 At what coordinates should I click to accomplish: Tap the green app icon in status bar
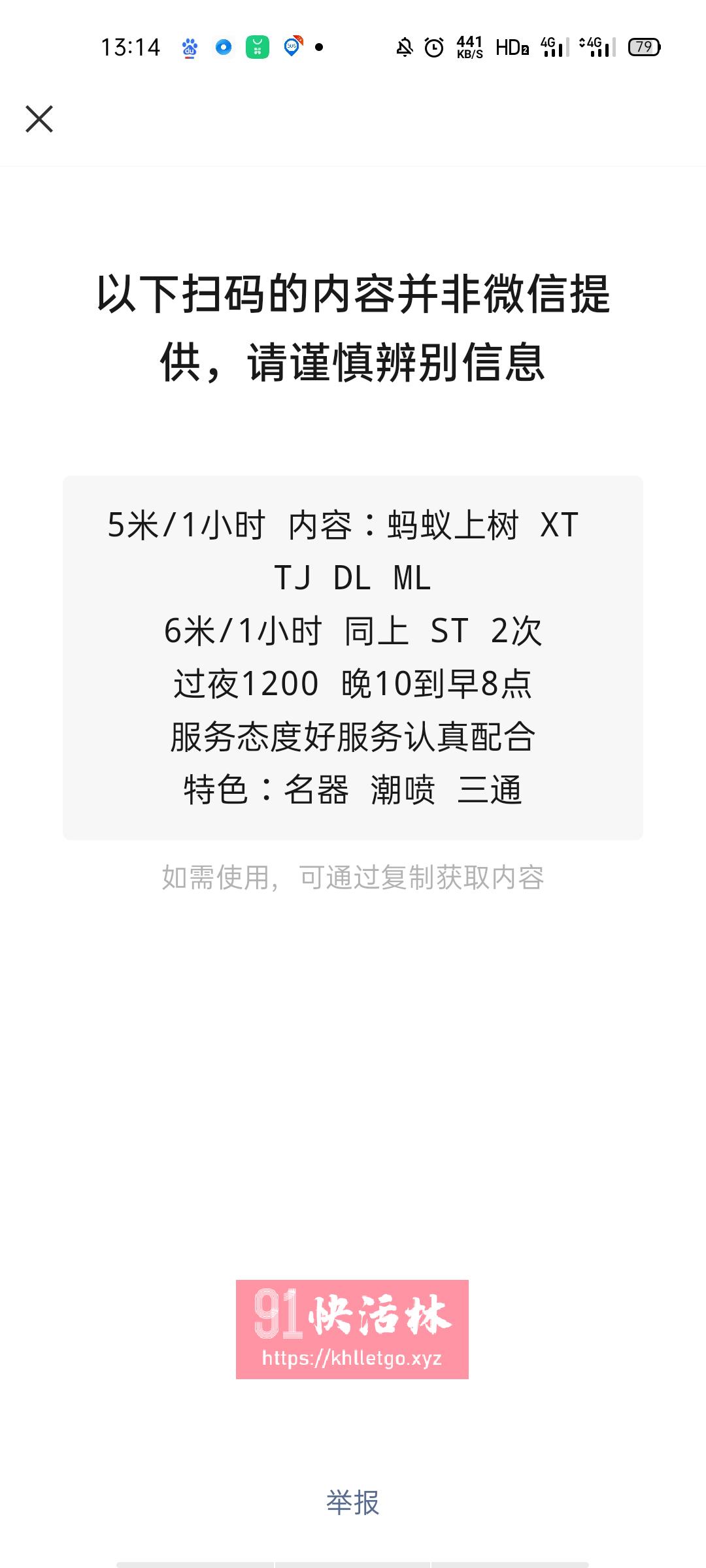tap(257, 47)
